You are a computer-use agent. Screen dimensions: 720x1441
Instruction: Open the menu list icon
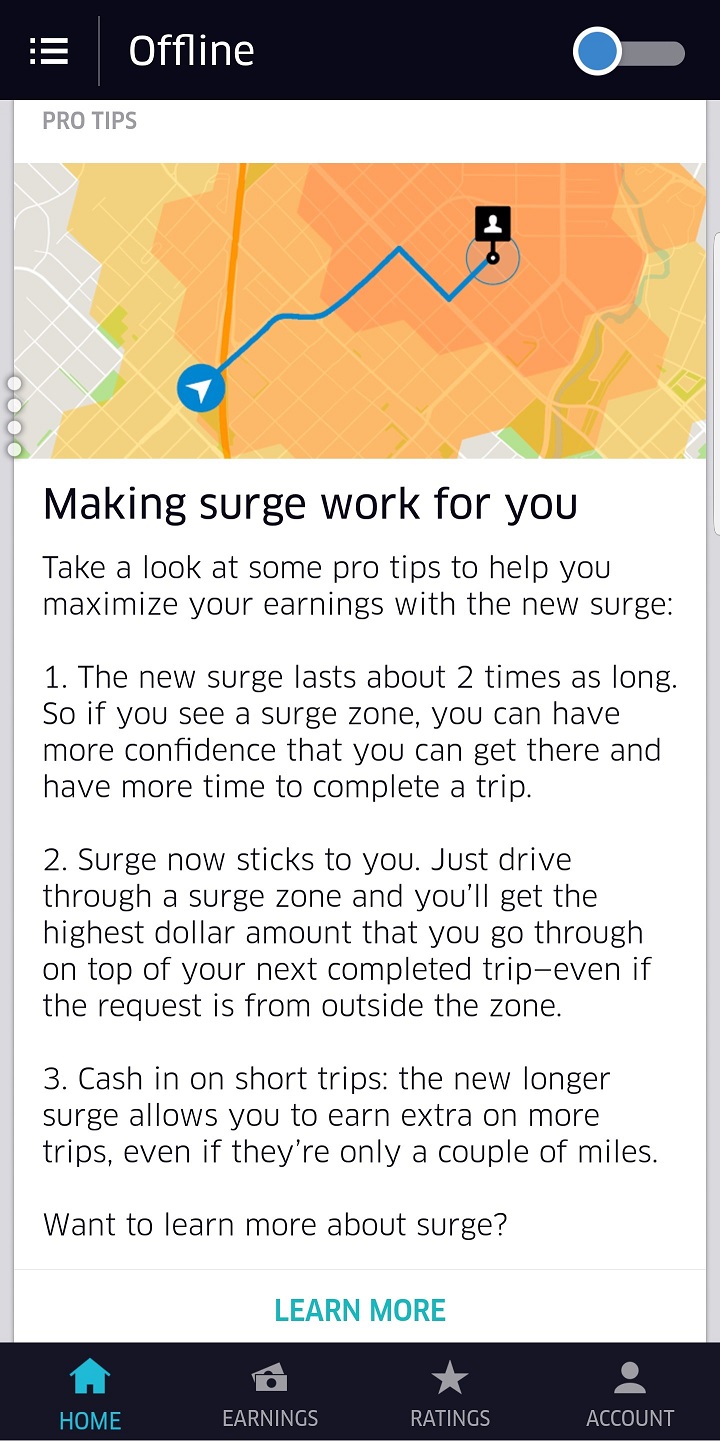pyautogui.click(x=49, y=51)
